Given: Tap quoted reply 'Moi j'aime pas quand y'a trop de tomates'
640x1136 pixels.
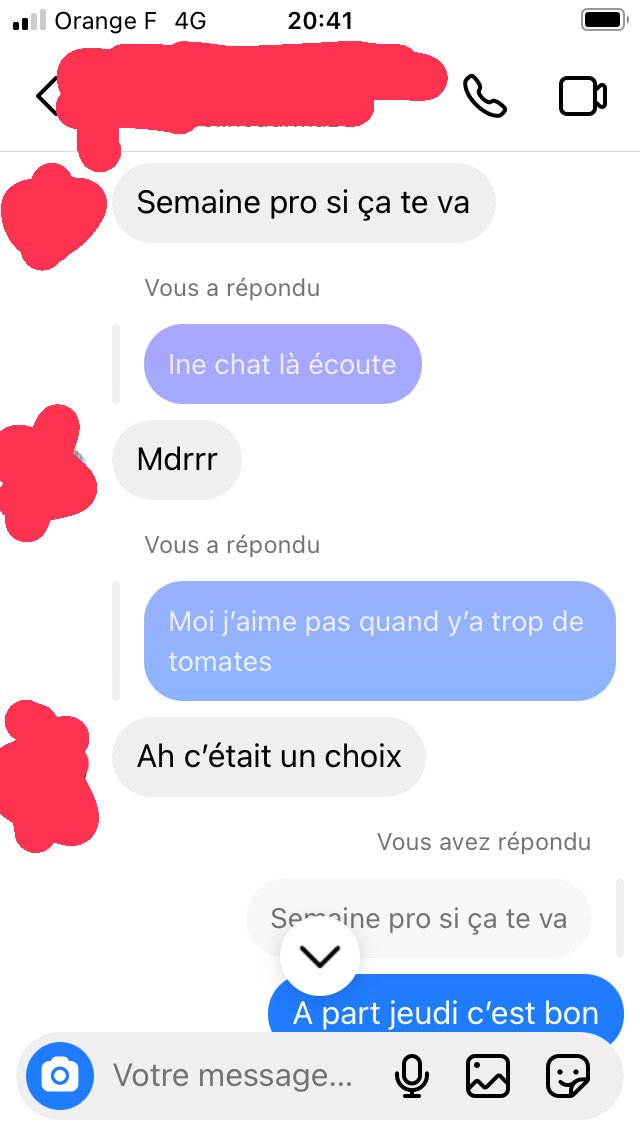Looking at the screenshot, I should pos(380,641).
